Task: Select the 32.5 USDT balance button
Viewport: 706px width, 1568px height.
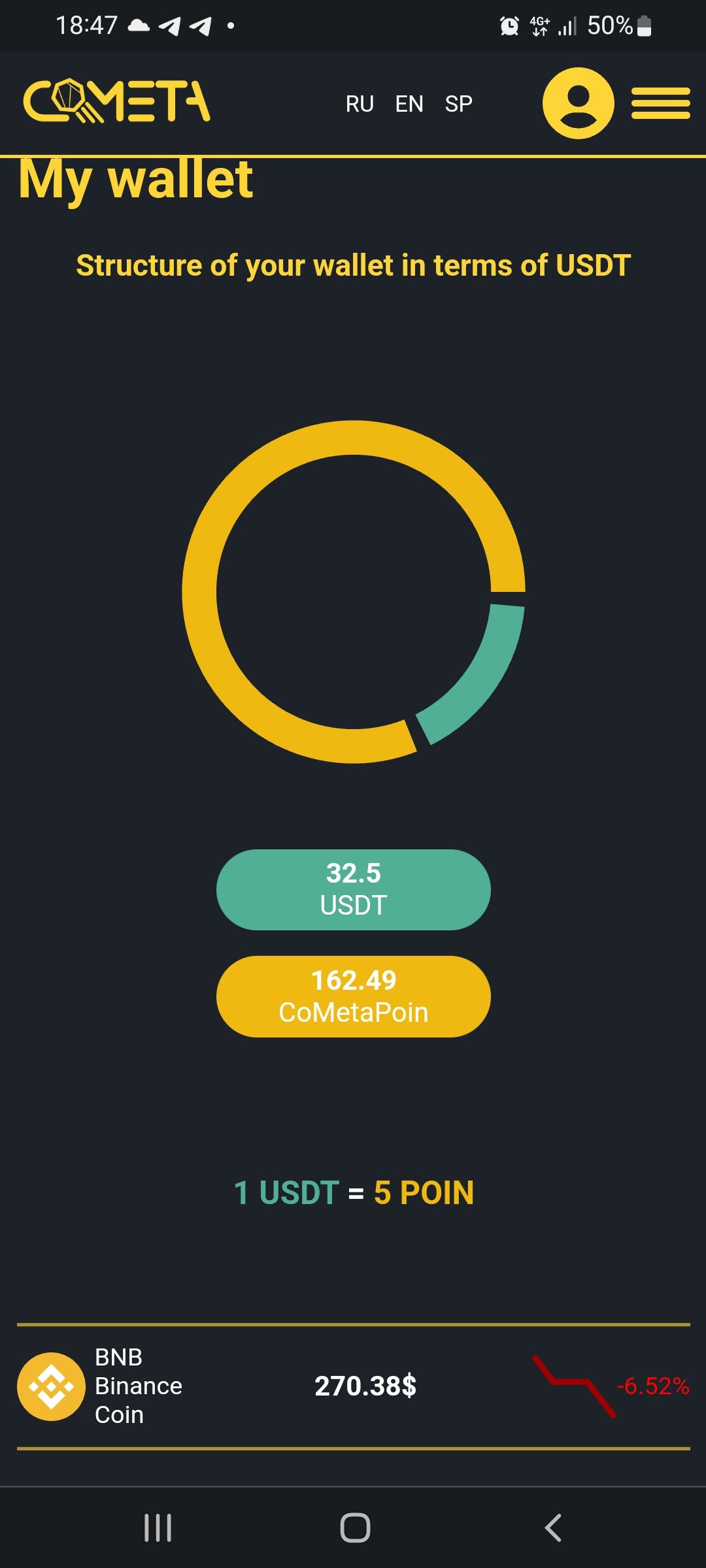Action: [353, 889]
